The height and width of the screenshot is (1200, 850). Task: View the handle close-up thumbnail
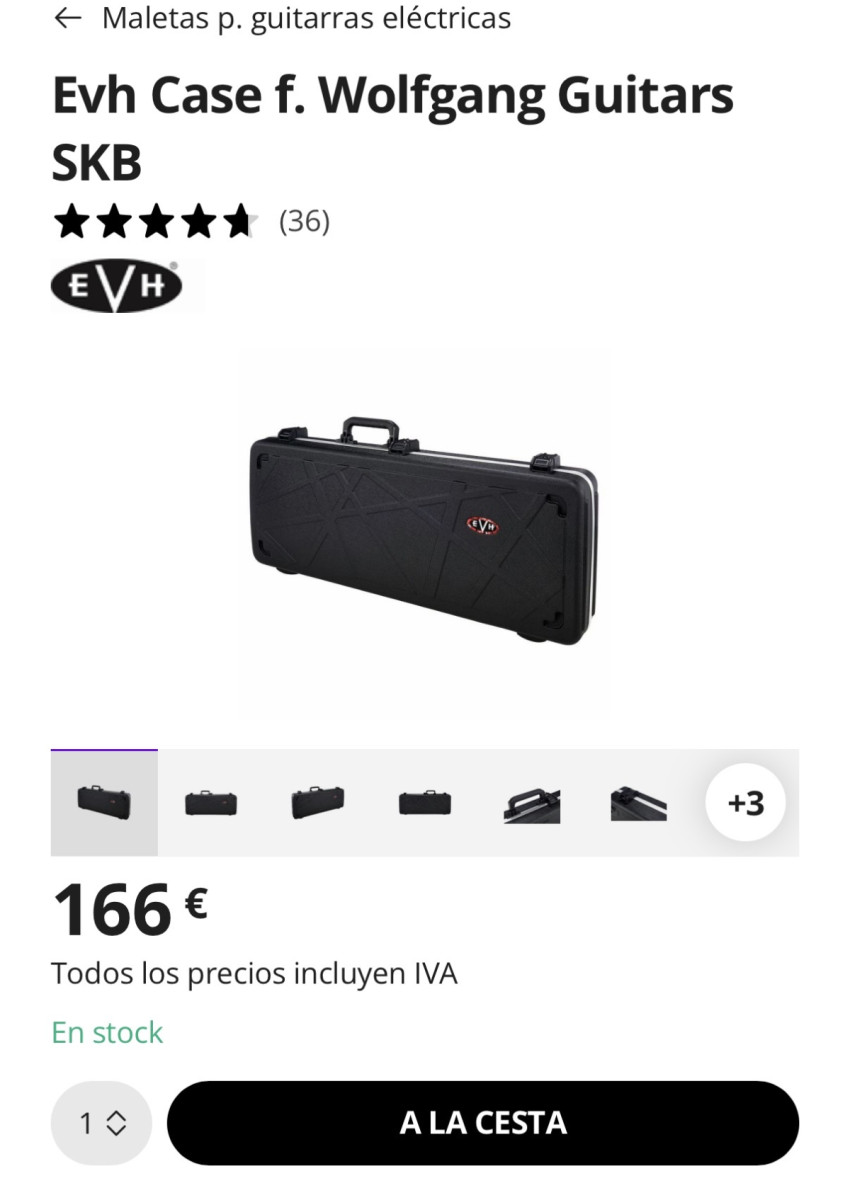(532, 804)
